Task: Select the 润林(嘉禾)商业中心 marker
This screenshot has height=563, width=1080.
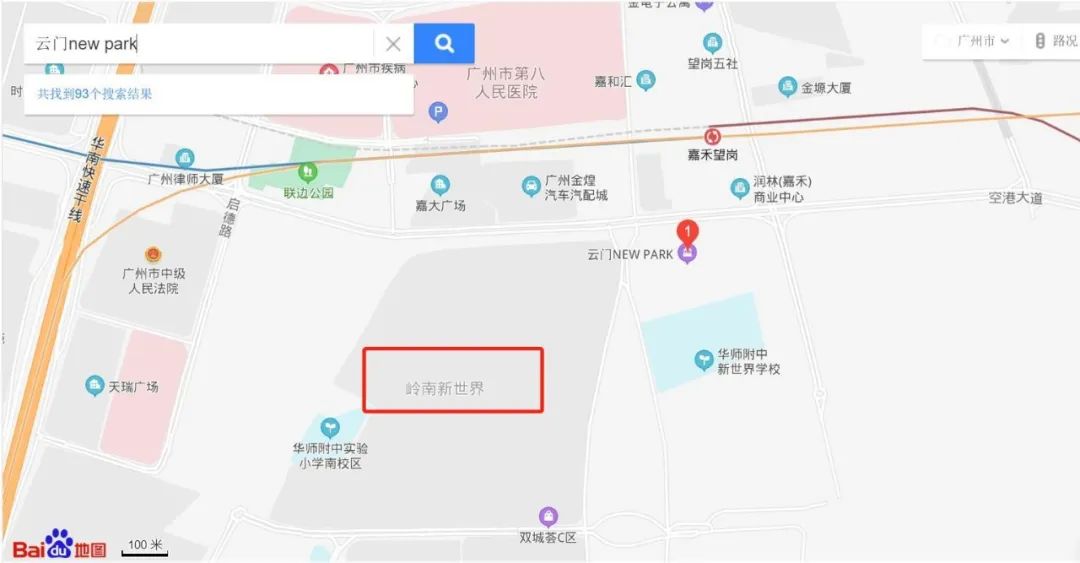Action: 740,186
